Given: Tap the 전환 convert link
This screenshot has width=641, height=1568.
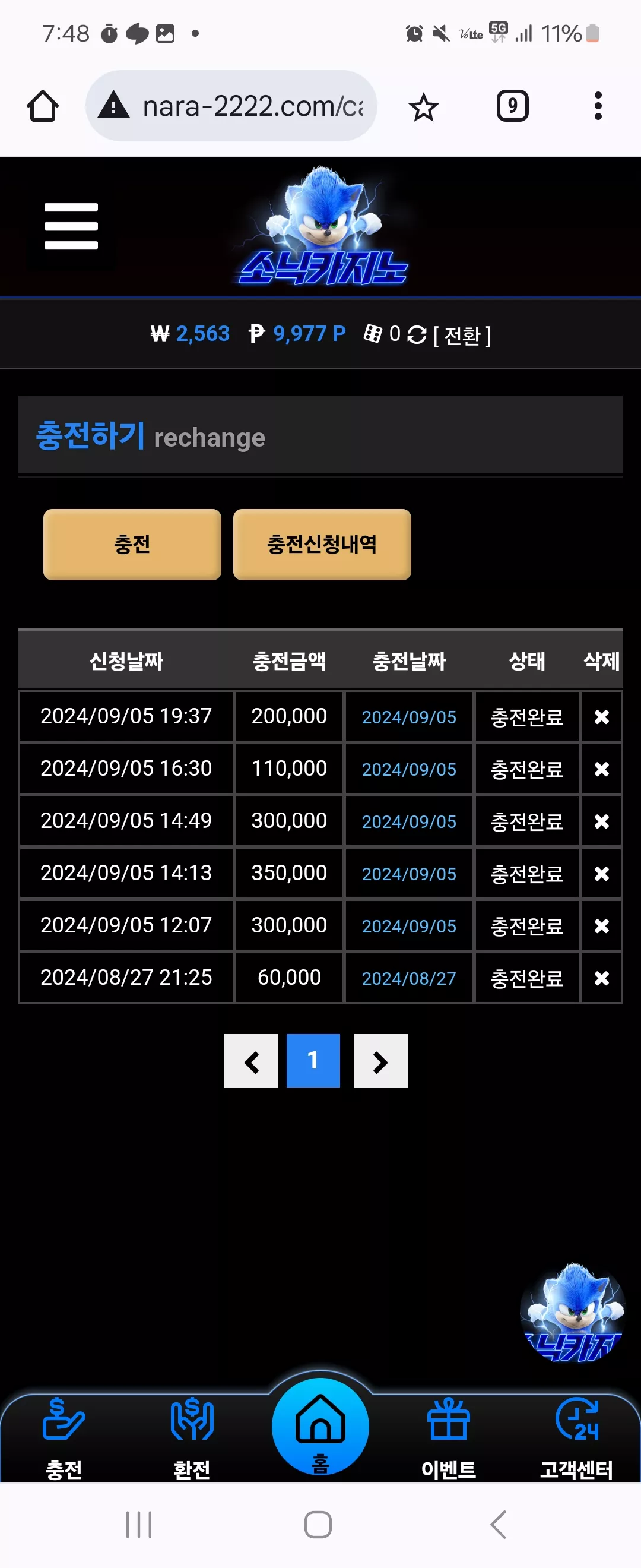Looking at the screenshot, I should point(462,336).
